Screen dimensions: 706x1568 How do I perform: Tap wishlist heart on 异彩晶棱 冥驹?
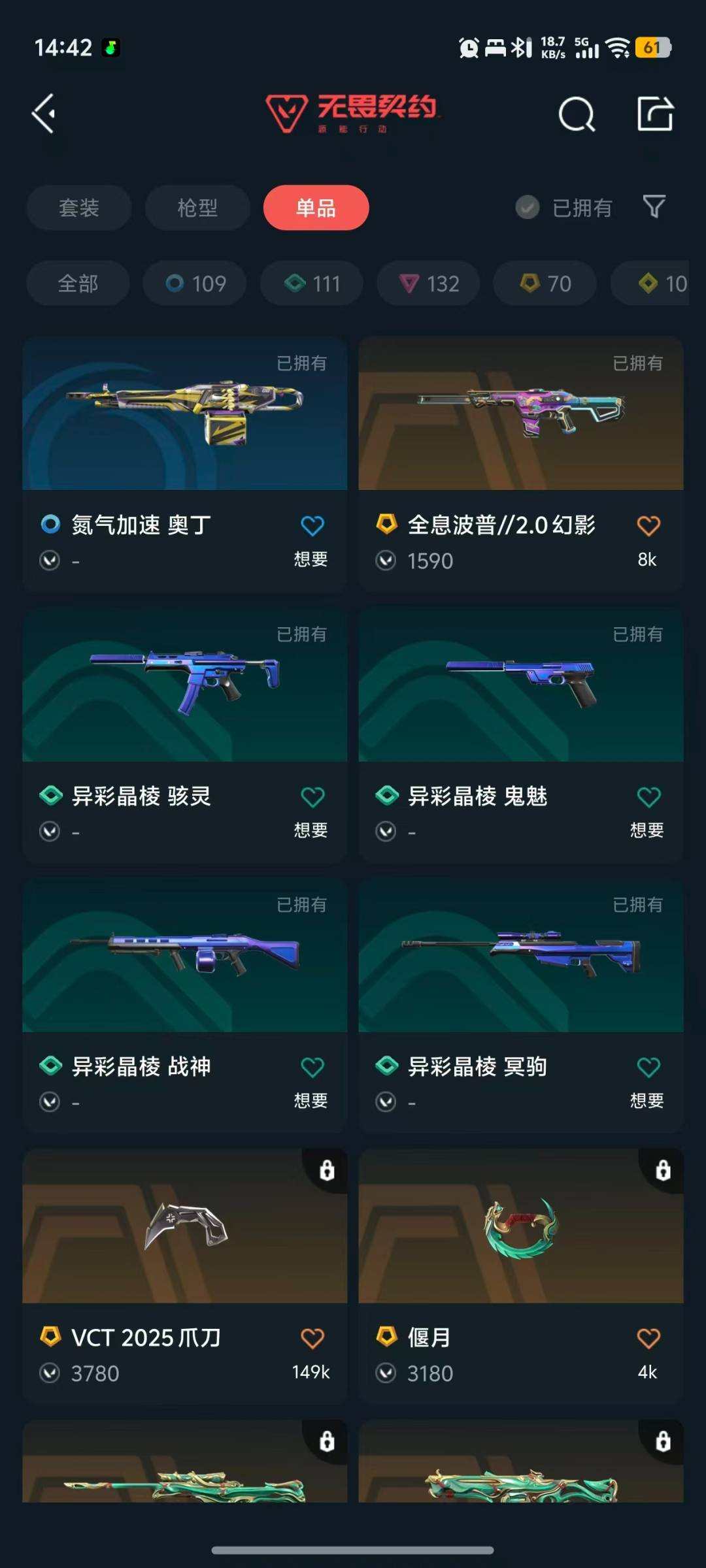[x=648, y=1068]
